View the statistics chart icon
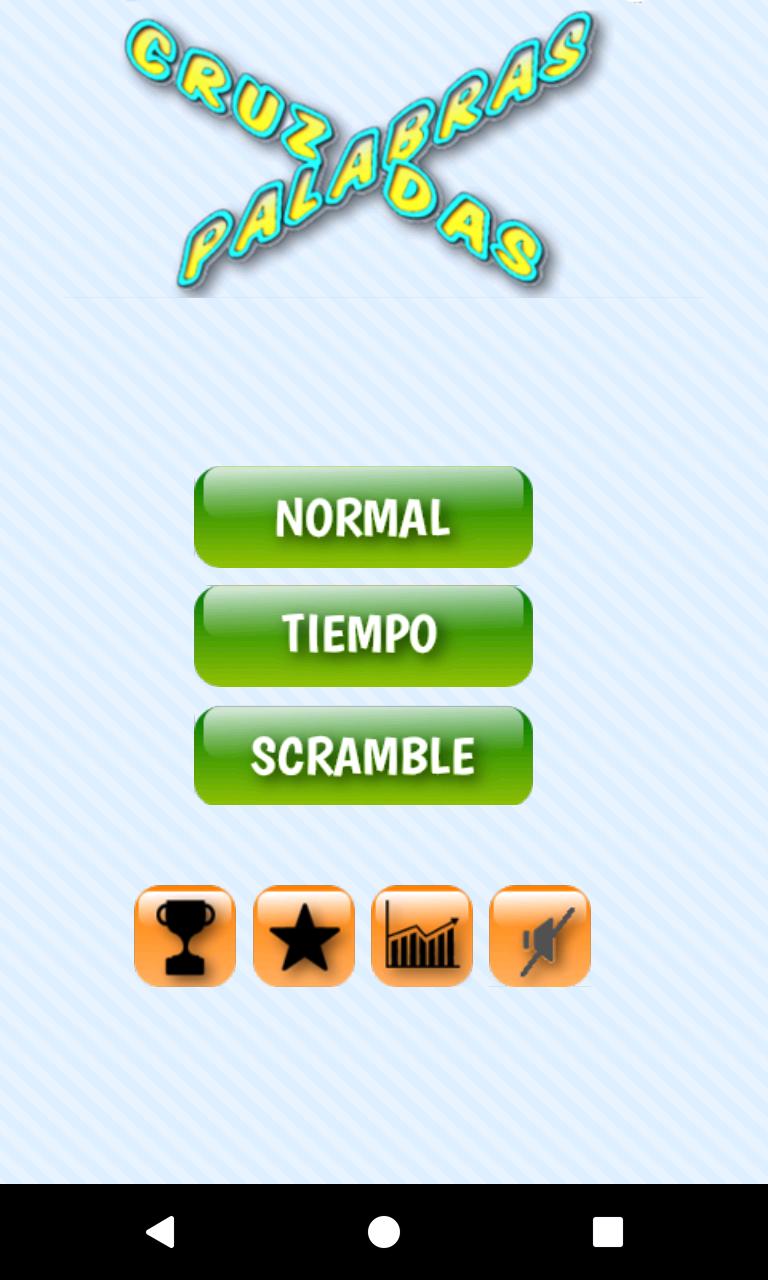This screenshot has height=1280, width=768. point(422,936)
